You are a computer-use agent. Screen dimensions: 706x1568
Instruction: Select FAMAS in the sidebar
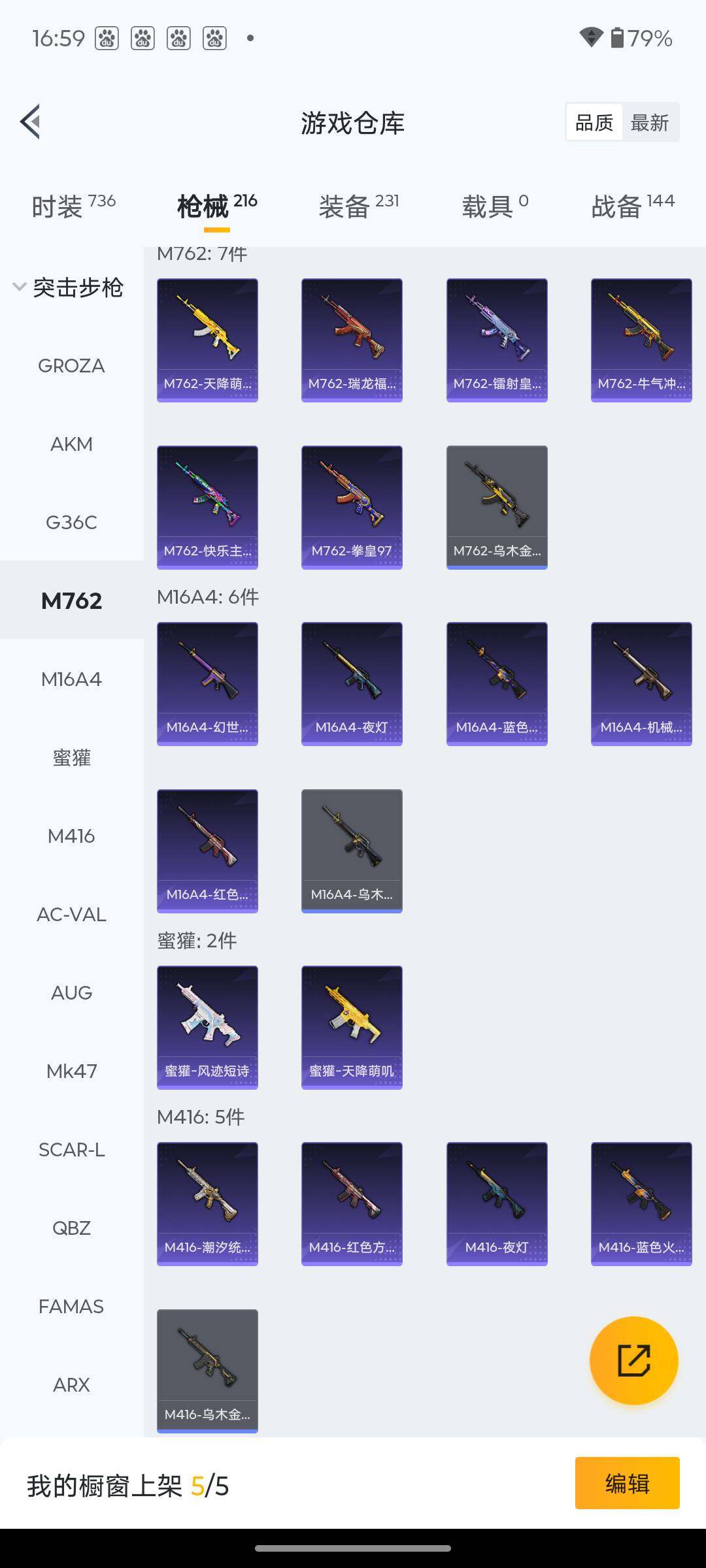pyautogui.click(x=71, y=1307)
